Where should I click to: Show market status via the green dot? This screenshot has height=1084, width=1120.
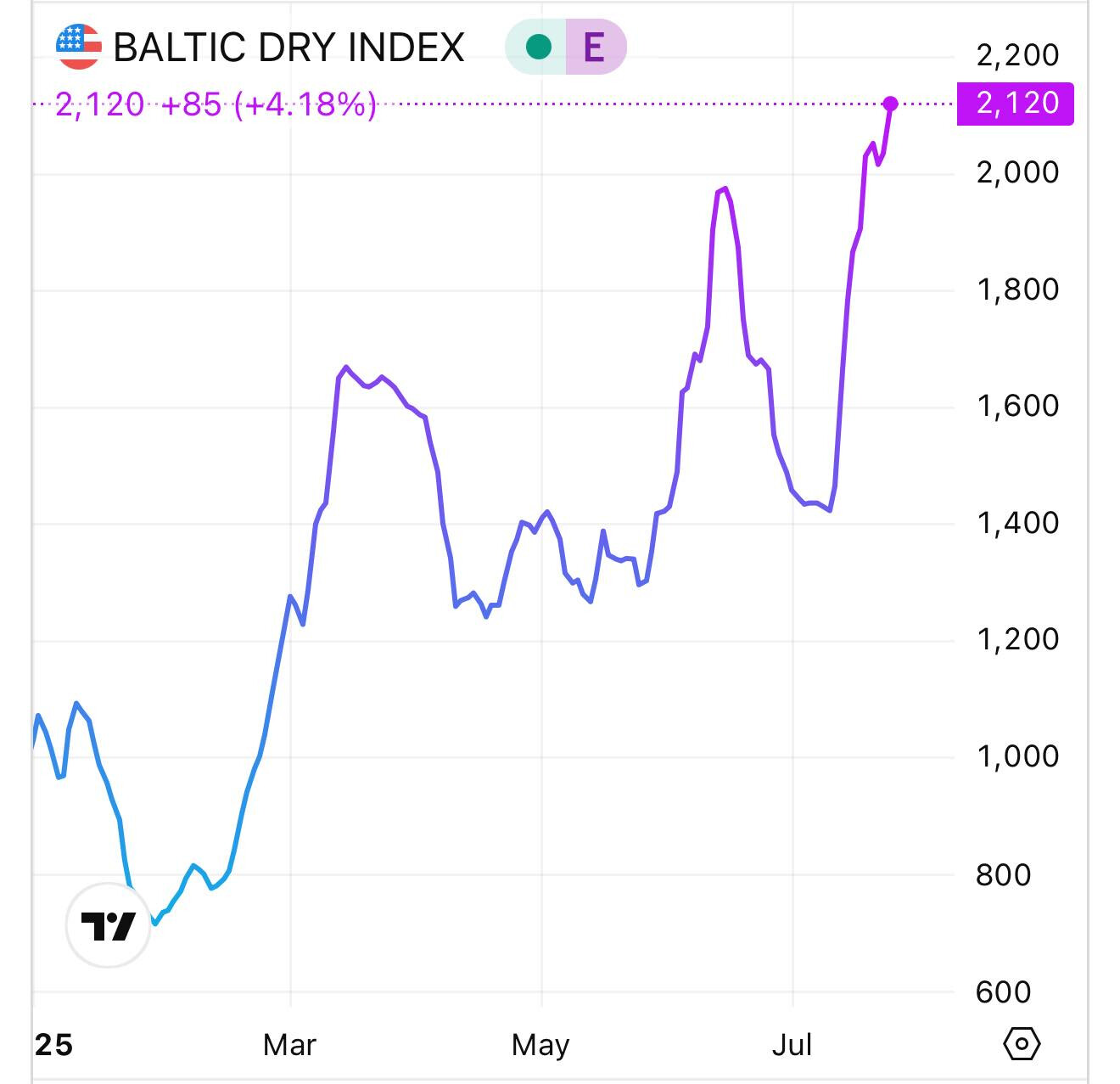pos(538,47)
